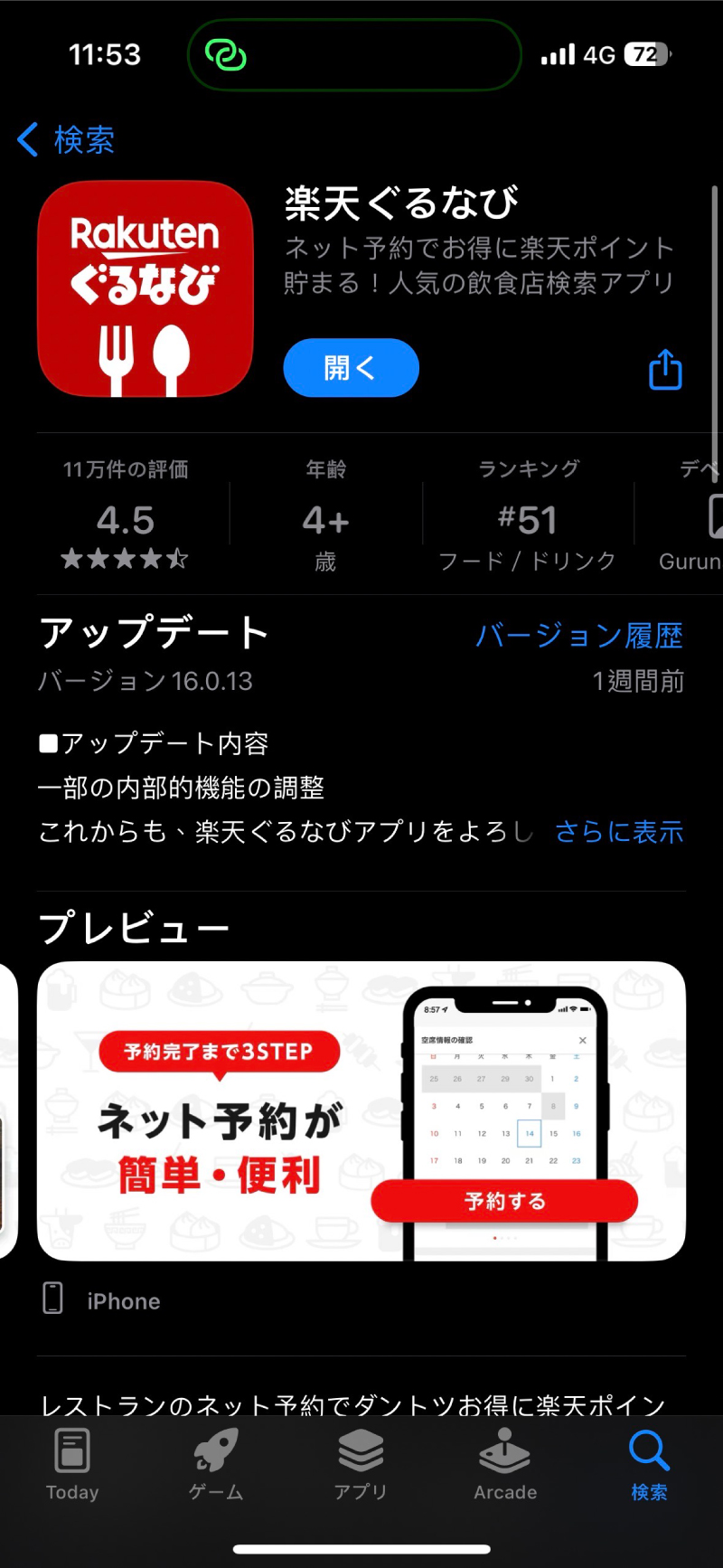Expand update notes with さらに表示

pos(619,832)
